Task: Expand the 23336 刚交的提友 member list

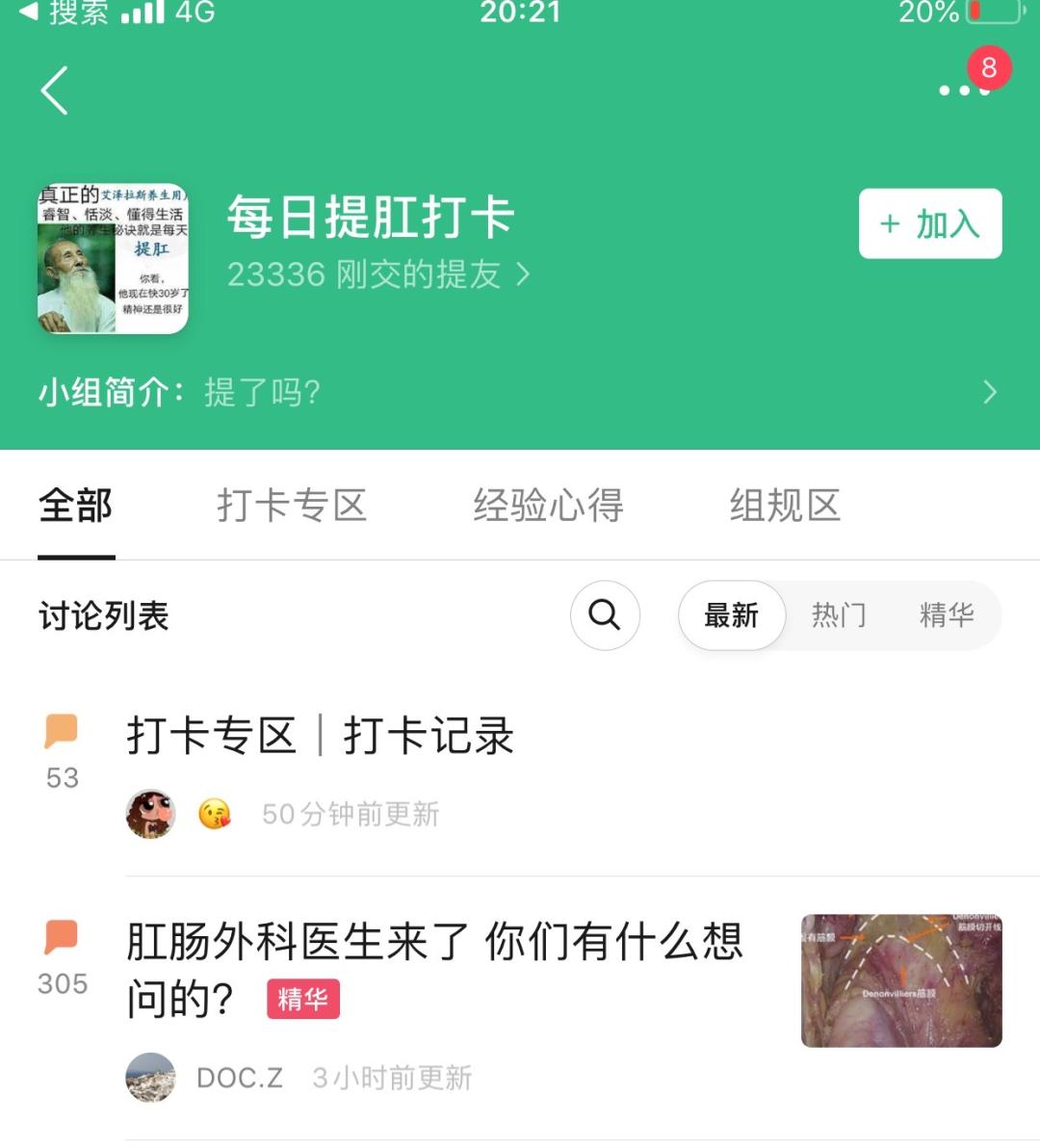Action: click(x=376, y=275)
